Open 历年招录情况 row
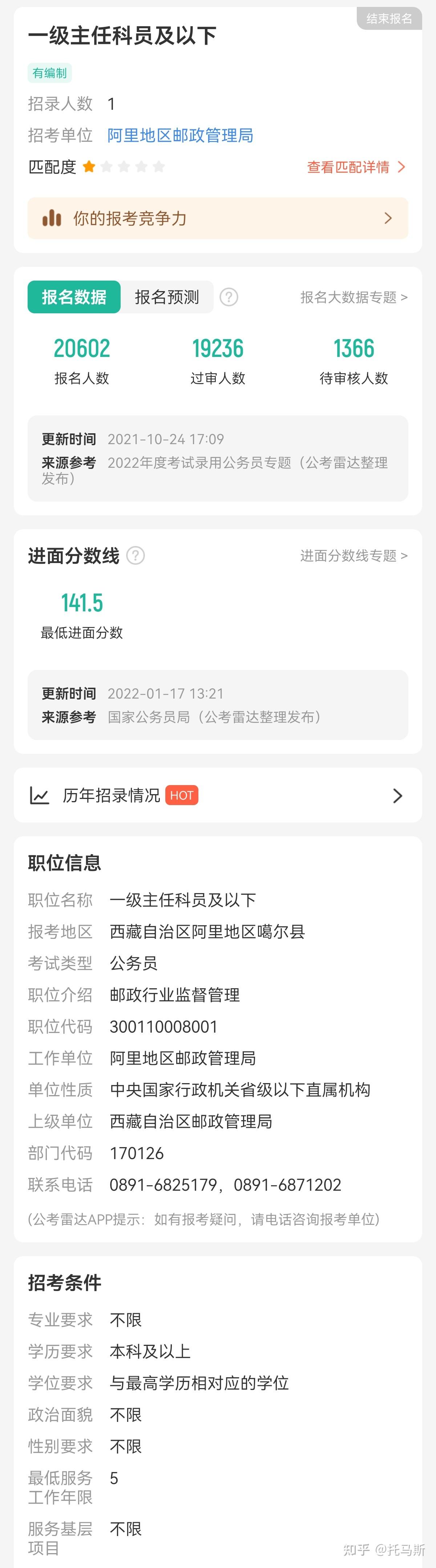The height and width of the screenshot is (1568, 436). (x=218, y=795)
